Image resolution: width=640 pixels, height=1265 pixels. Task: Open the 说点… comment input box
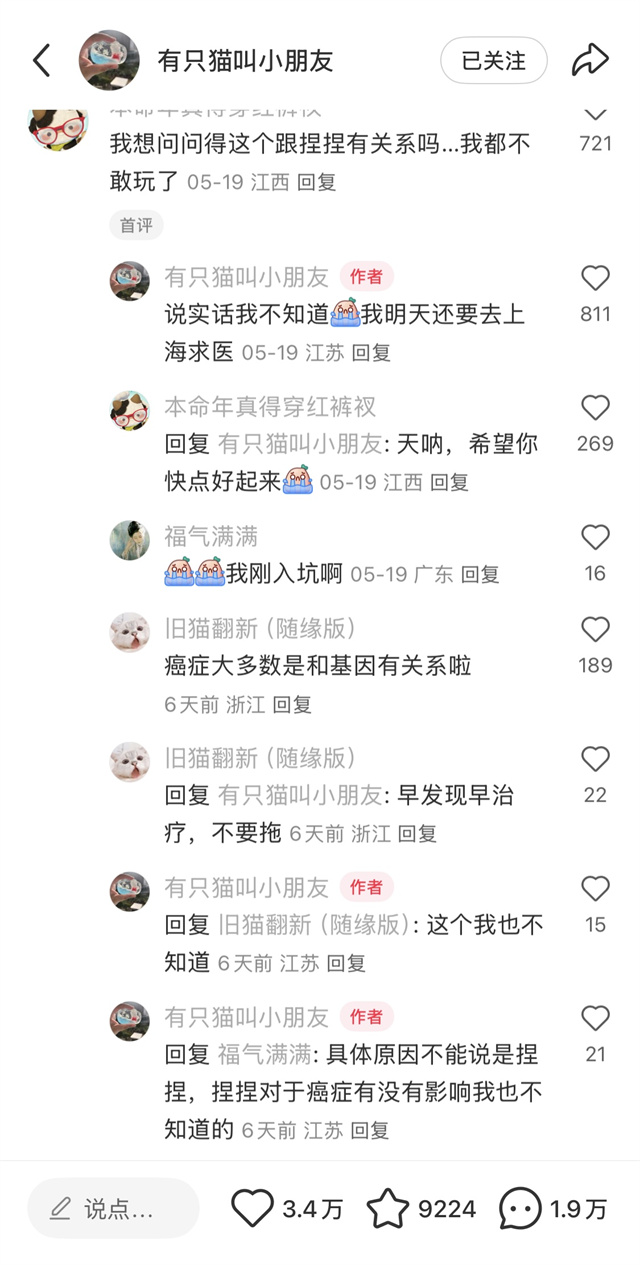(113, 1209)
